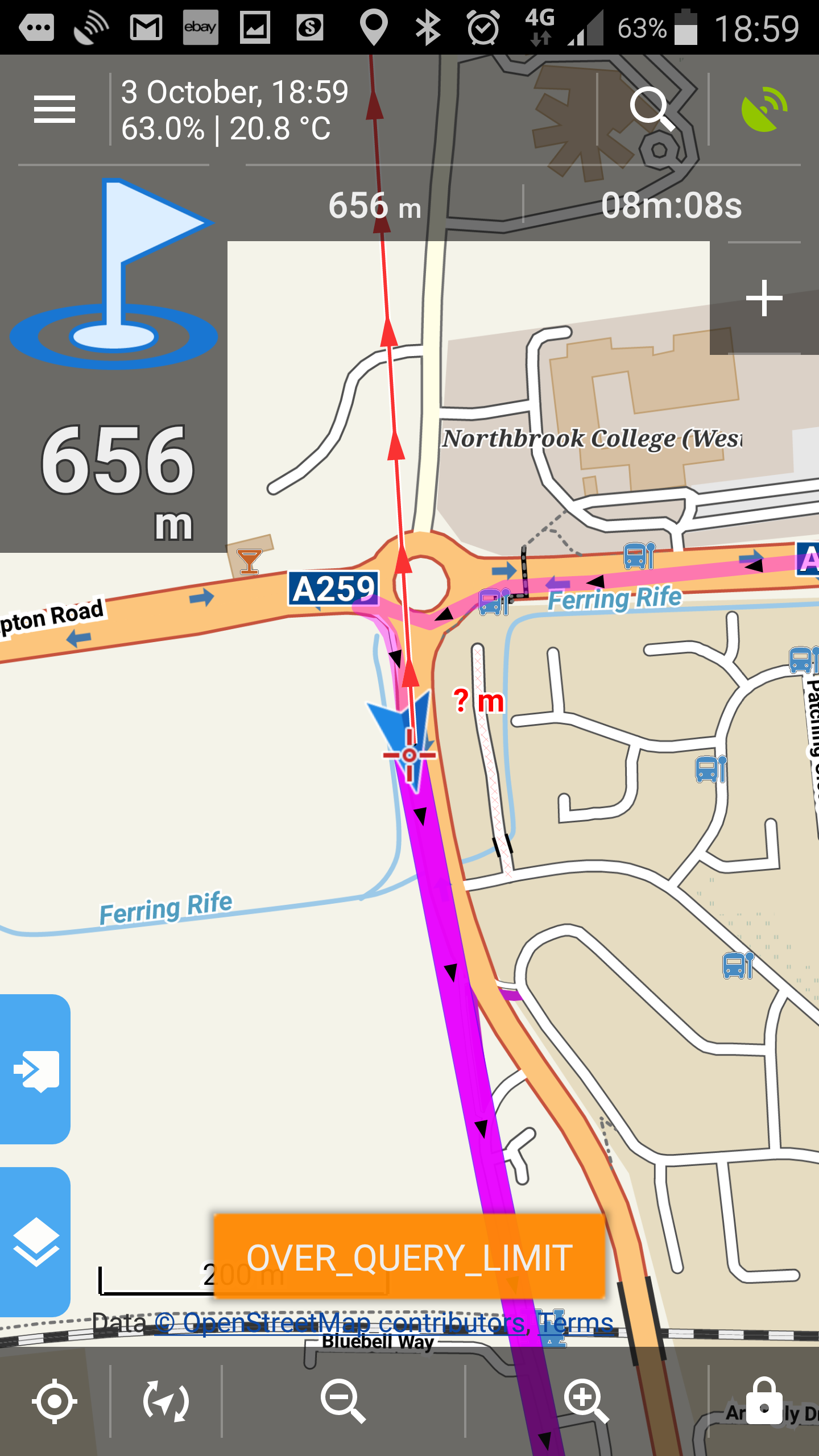Open the layers panel

pos(35,1243)
